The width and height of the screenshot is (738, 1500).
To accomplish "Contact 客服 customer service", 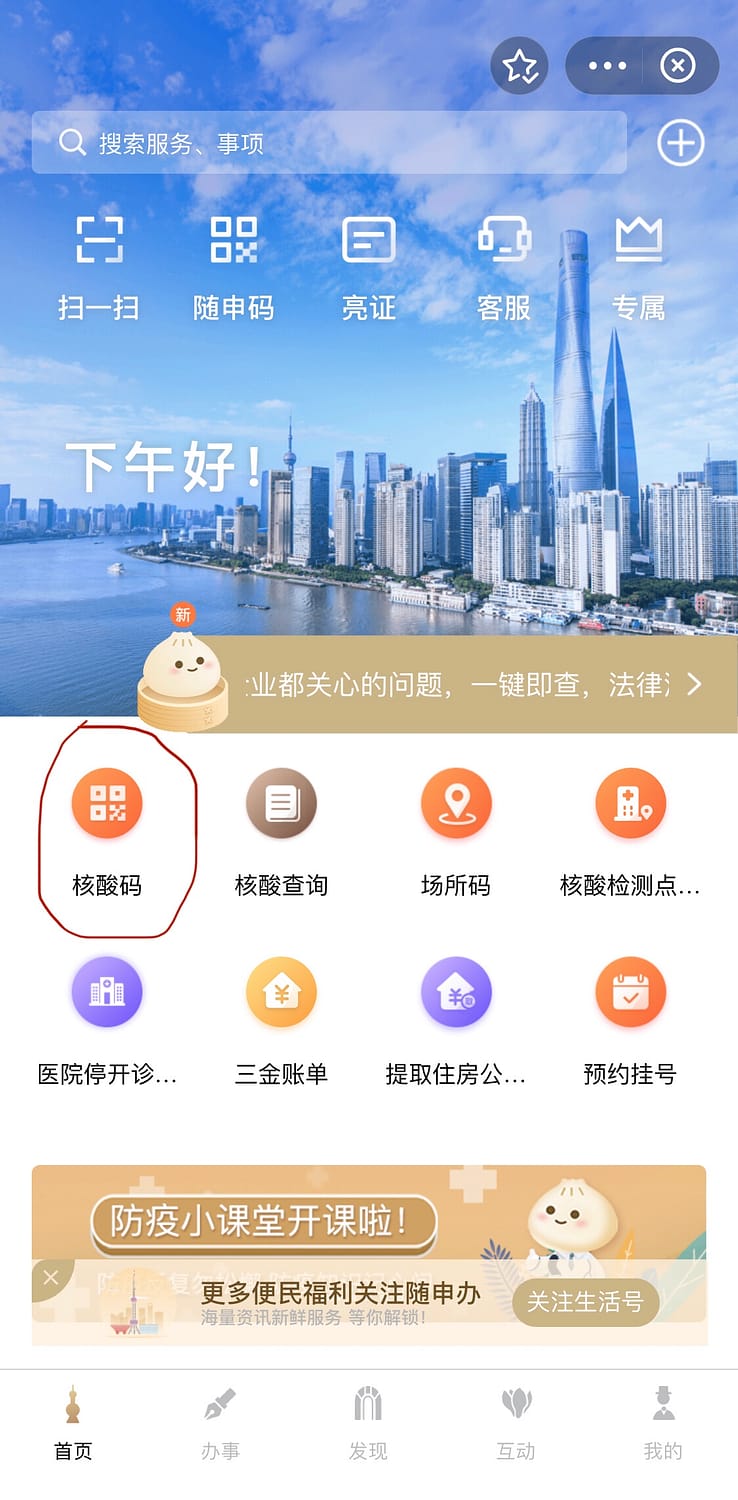I will point(503,266).
